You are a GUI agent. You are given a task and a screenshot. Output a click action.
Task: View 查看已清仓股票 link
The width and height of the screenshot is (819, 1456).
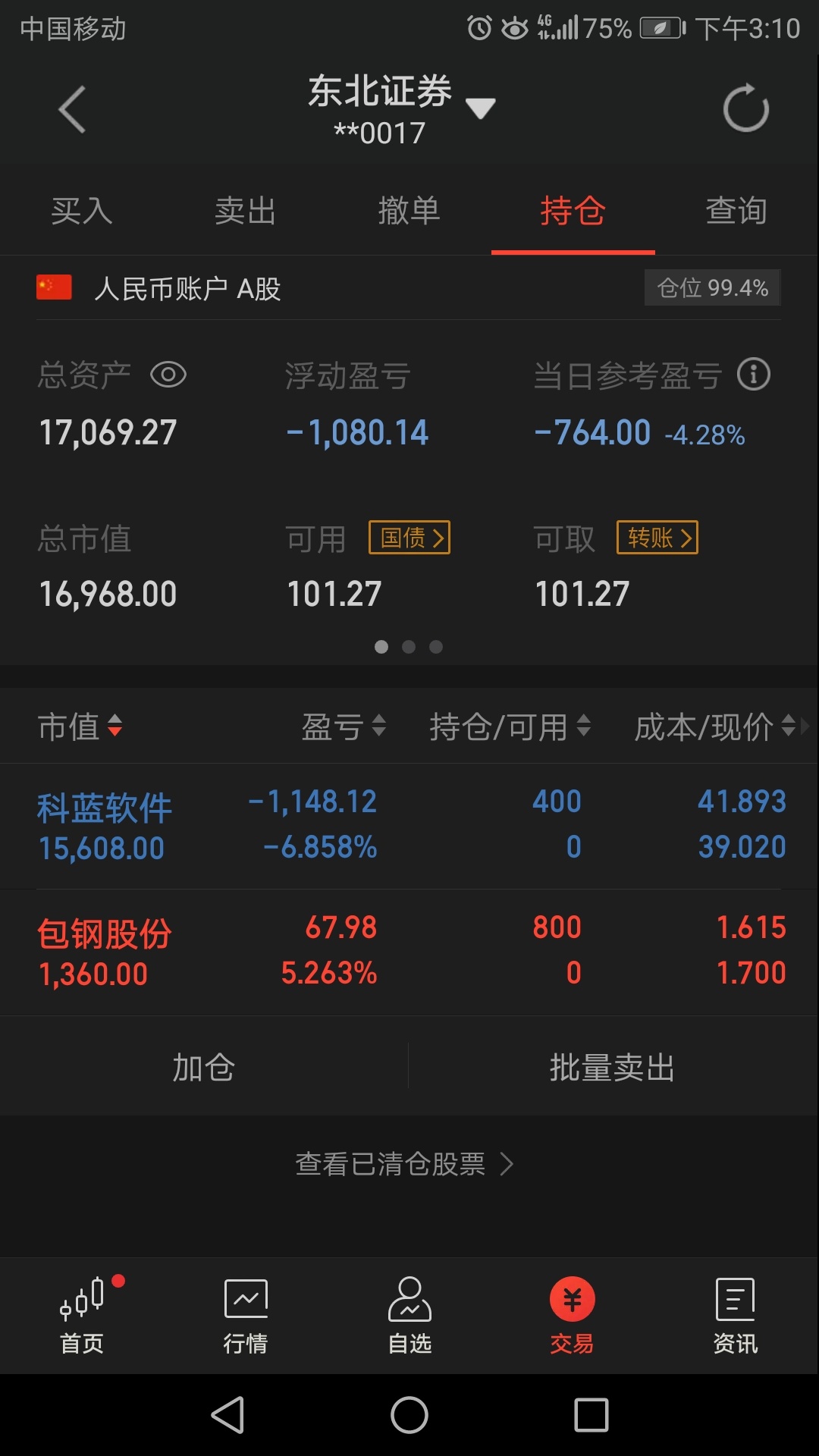point(404,1163)
